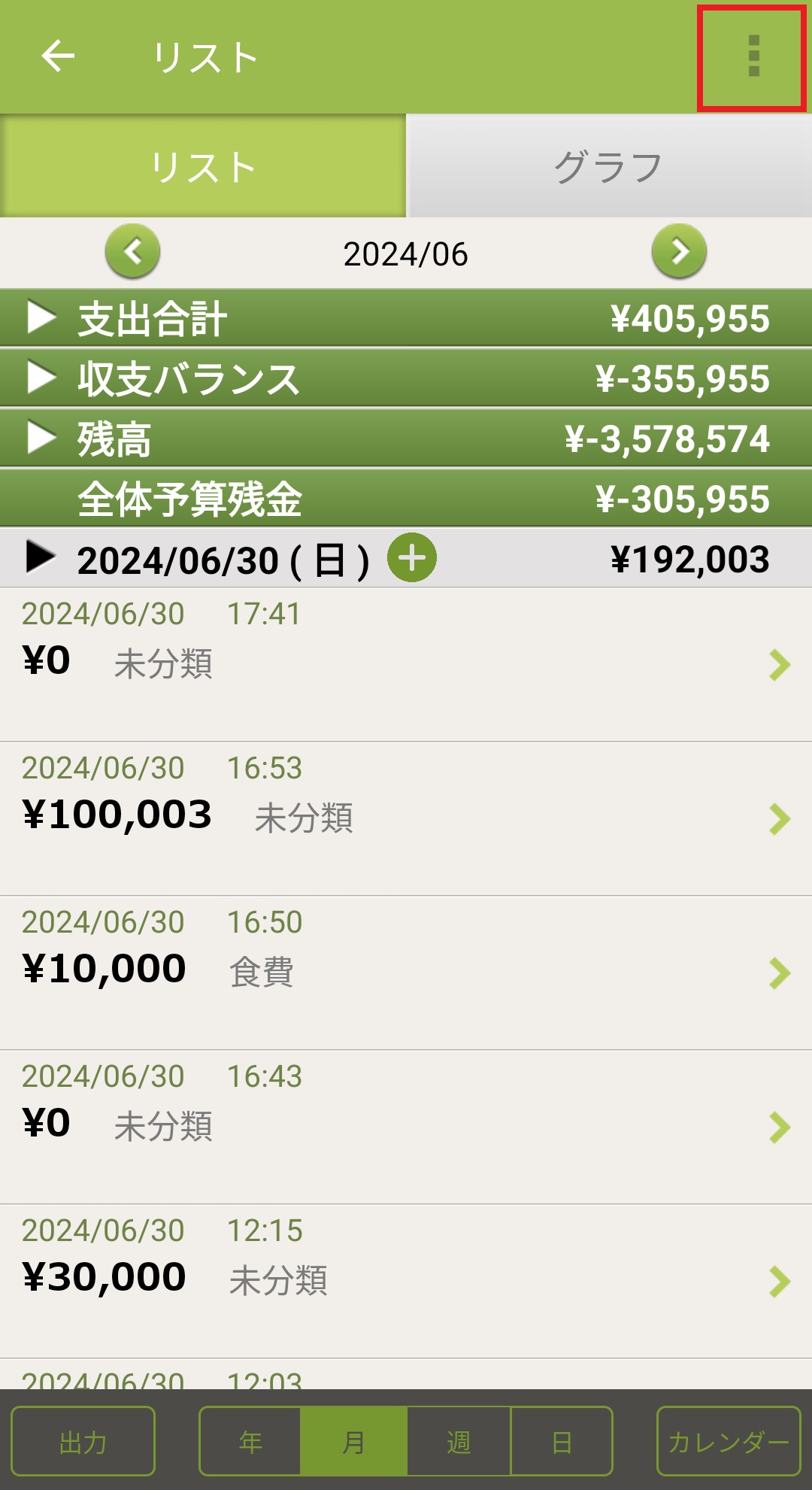Go to the next month

coord(679,251)
